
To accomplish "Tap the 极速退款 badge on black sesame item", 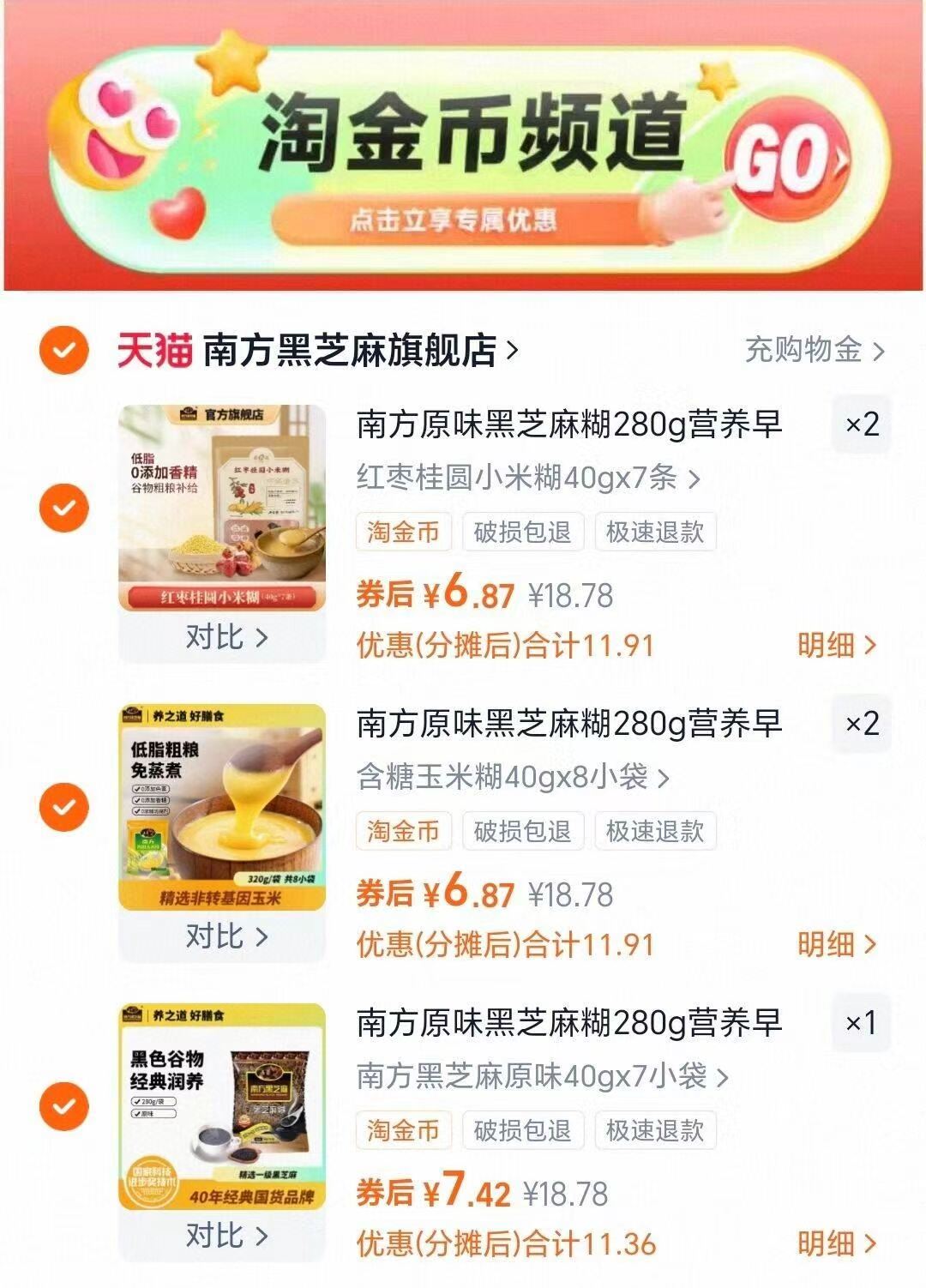I will (655, 1130).
